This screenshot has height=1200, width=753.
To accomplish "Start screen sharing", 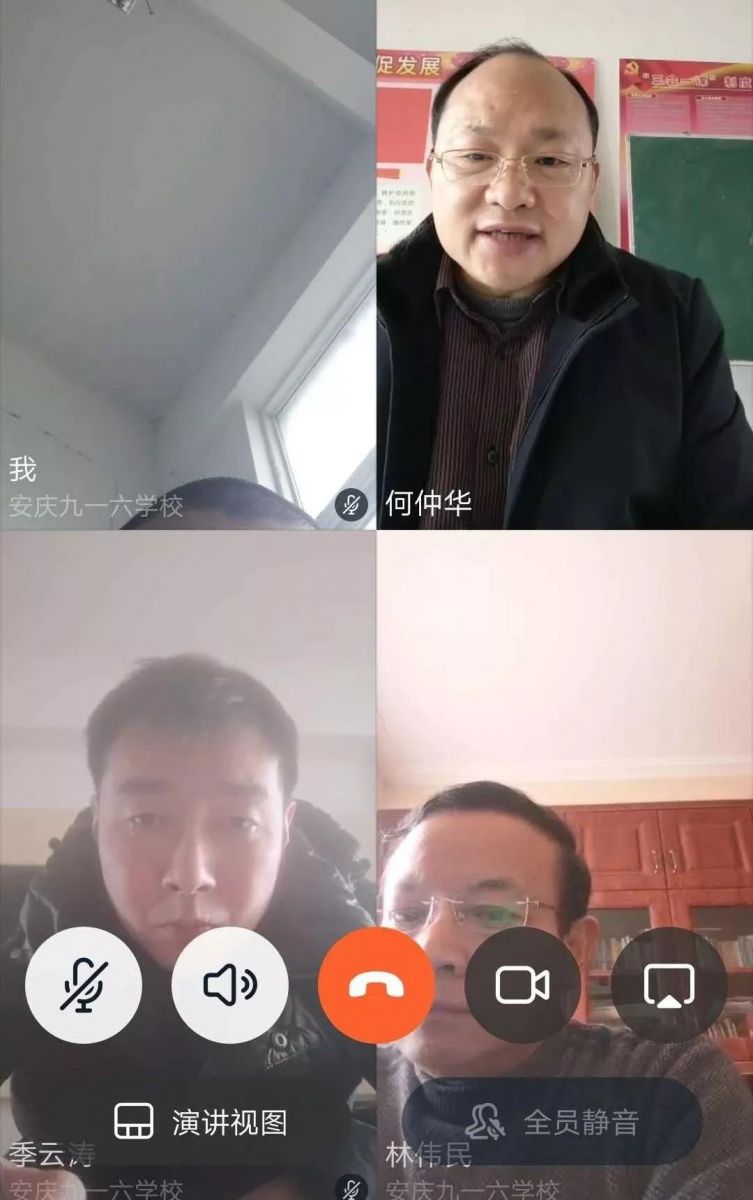I will [x=669, y=985].
